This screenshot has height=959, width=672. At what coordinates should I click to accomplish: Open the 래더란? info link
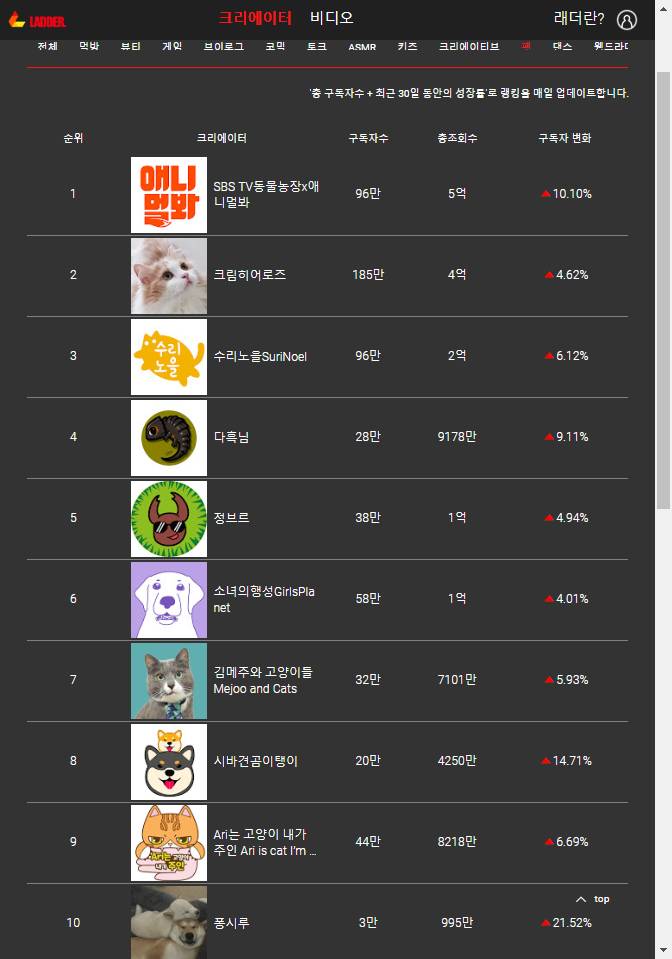579,18
